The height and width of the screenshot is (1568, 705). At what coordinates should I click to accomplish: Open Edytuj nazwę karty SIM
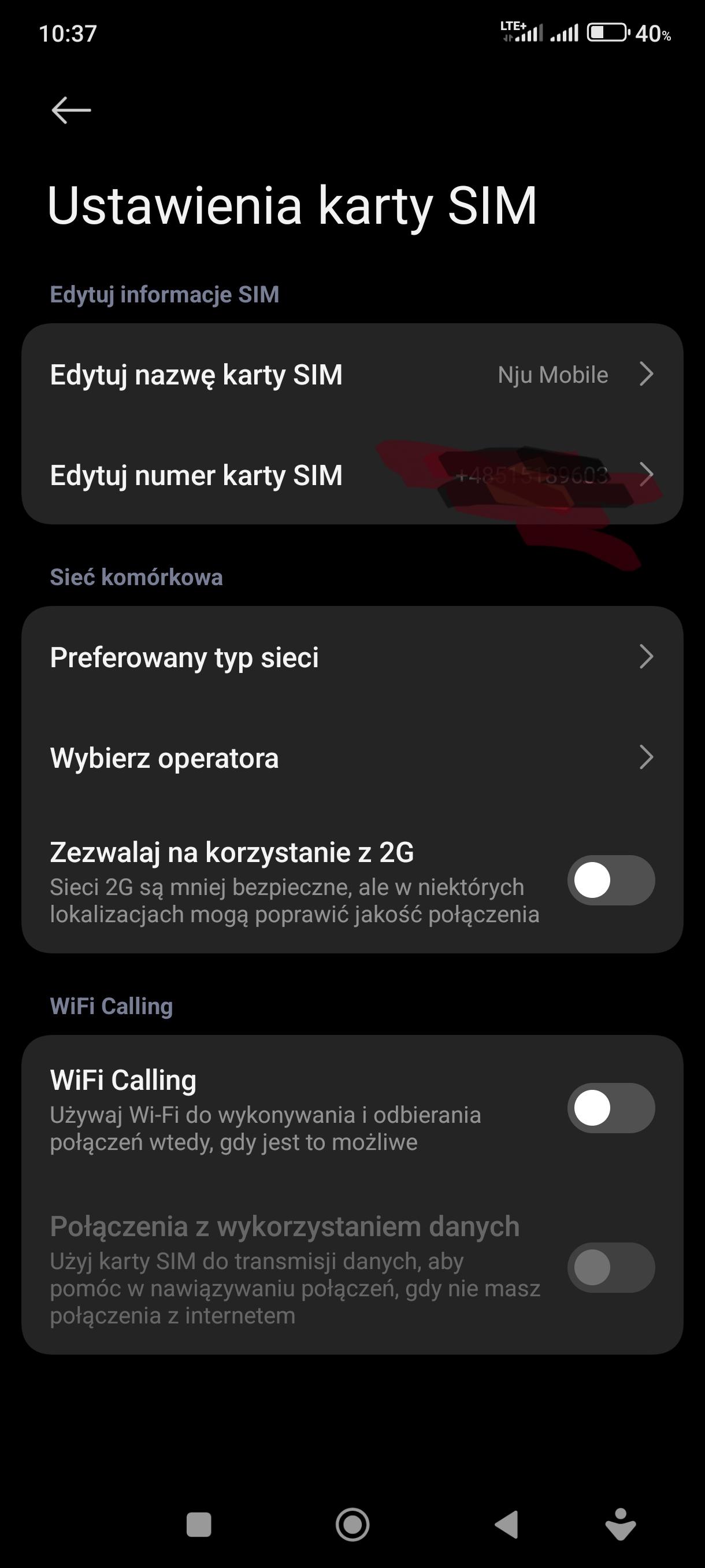tap(351, 374)
